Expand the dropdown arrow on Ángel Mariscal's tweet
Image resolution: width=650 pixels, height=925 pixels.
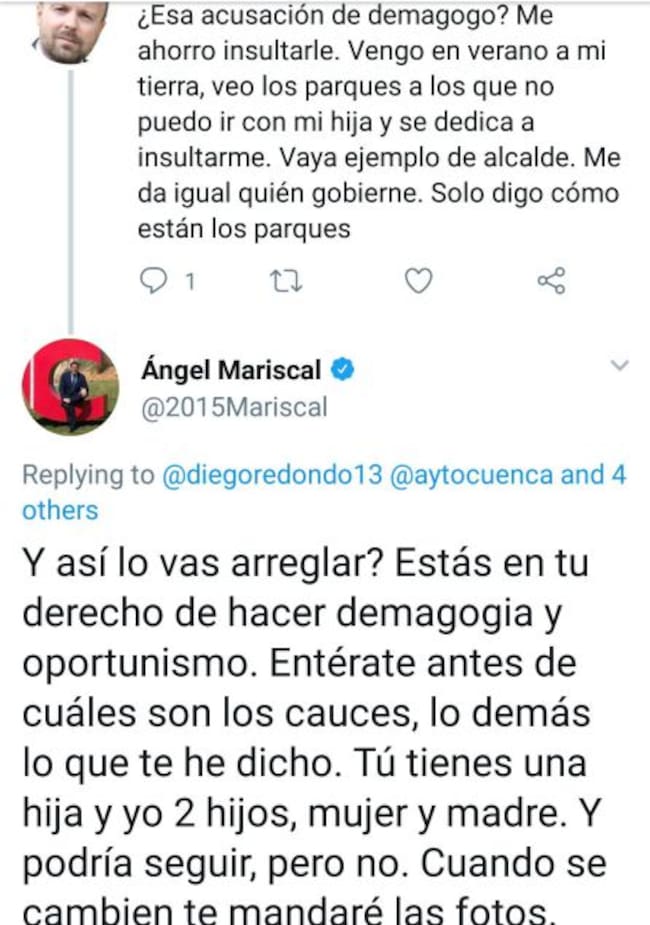[x=620, y=365]
